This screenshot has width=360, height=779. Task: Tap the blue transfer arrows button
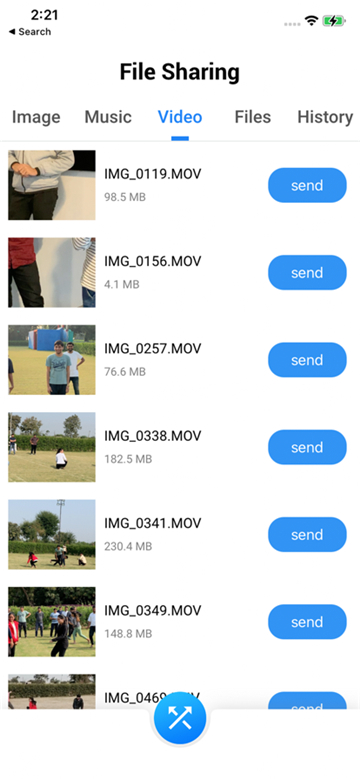click(x=180, y=718)
